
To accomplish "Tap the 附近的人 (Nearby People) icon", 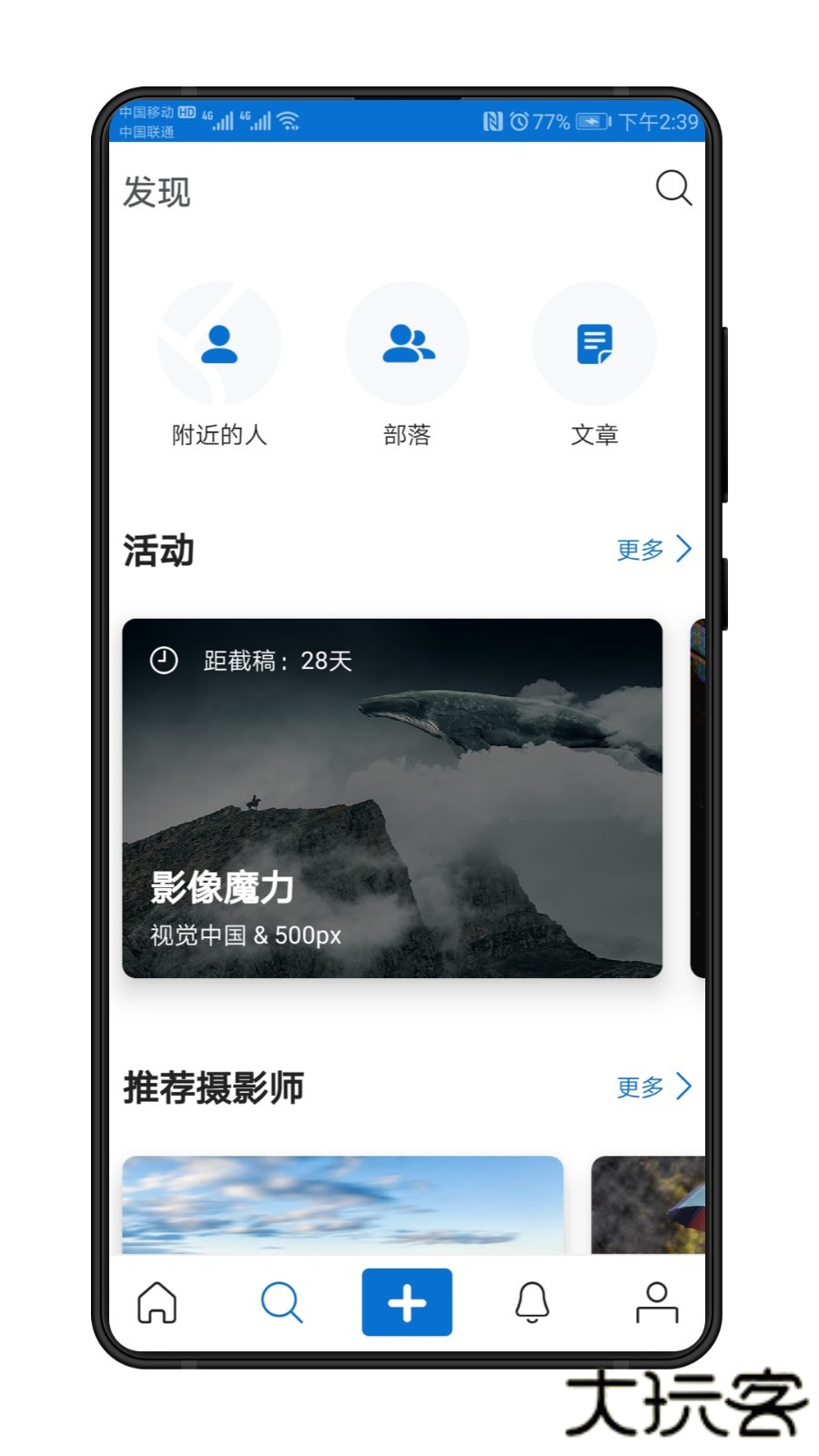I will [x=218, y=343].
